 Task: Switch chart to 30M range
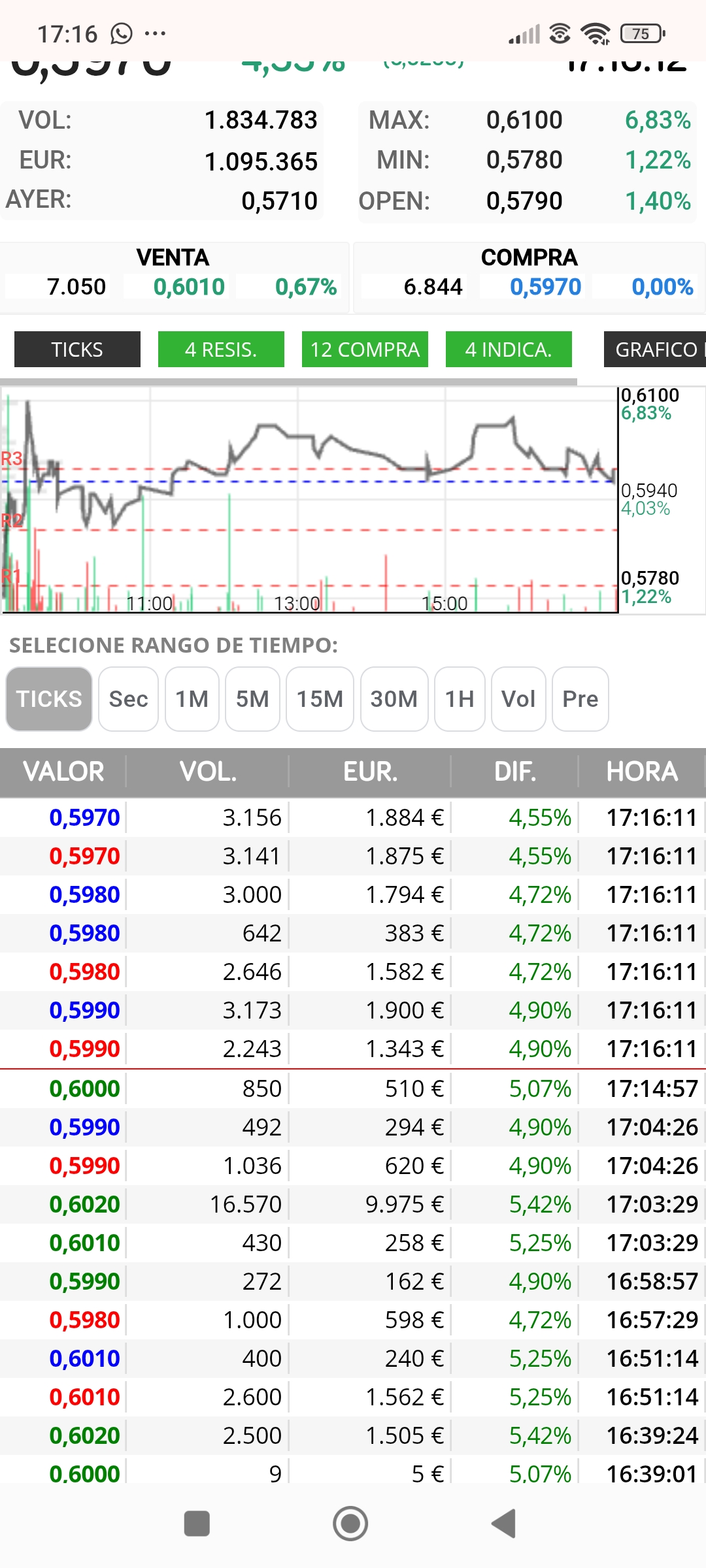pyautogui.click(x=394, y=699)
